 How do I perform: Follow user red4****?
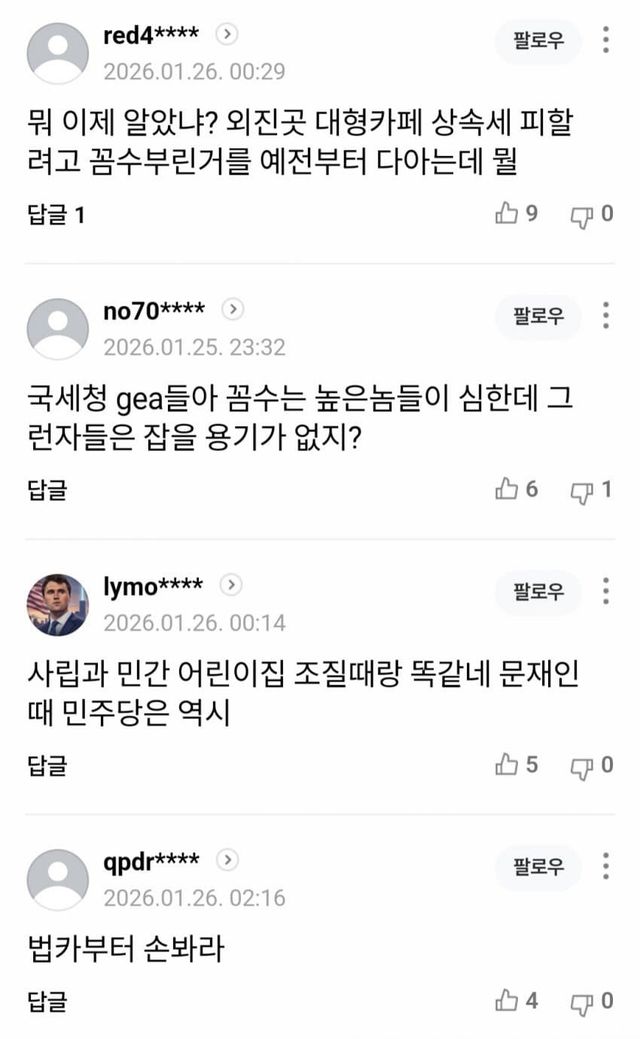[538, 41]
